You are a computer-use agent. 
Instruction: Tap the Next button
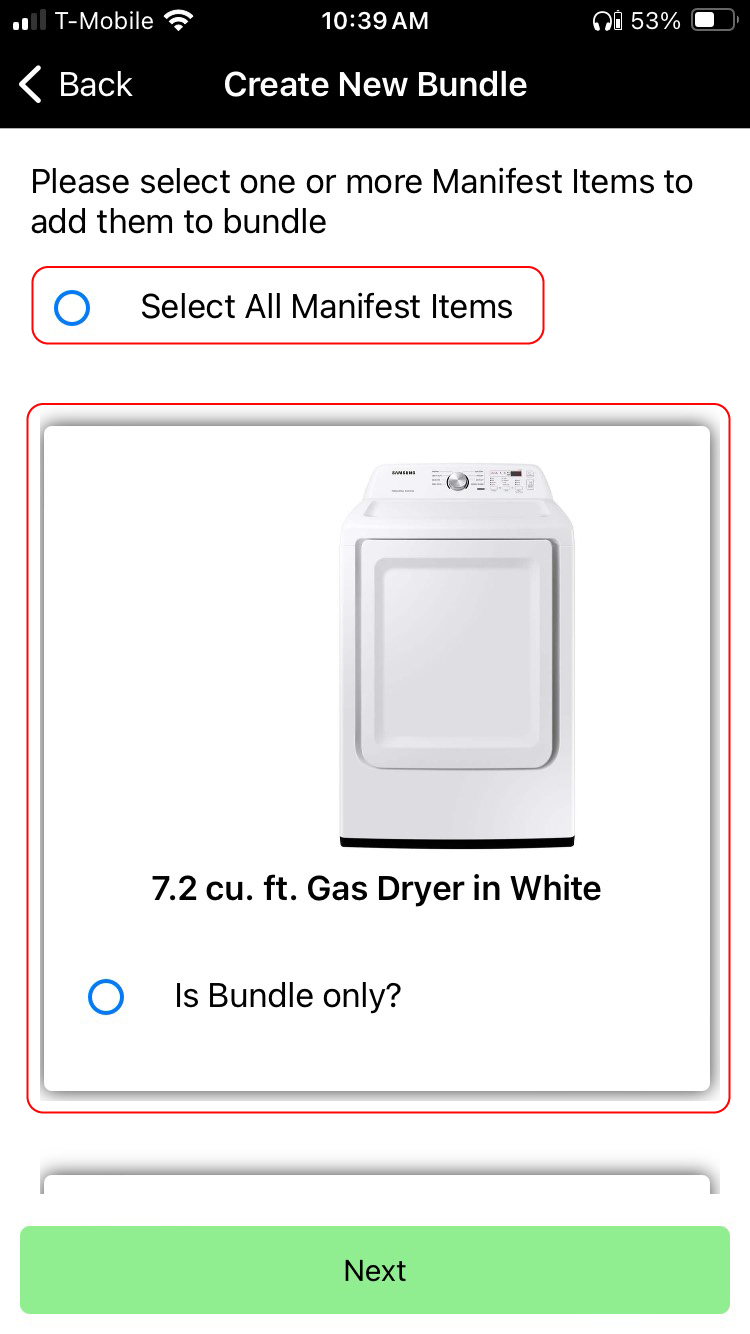[x=375, y=1270]
